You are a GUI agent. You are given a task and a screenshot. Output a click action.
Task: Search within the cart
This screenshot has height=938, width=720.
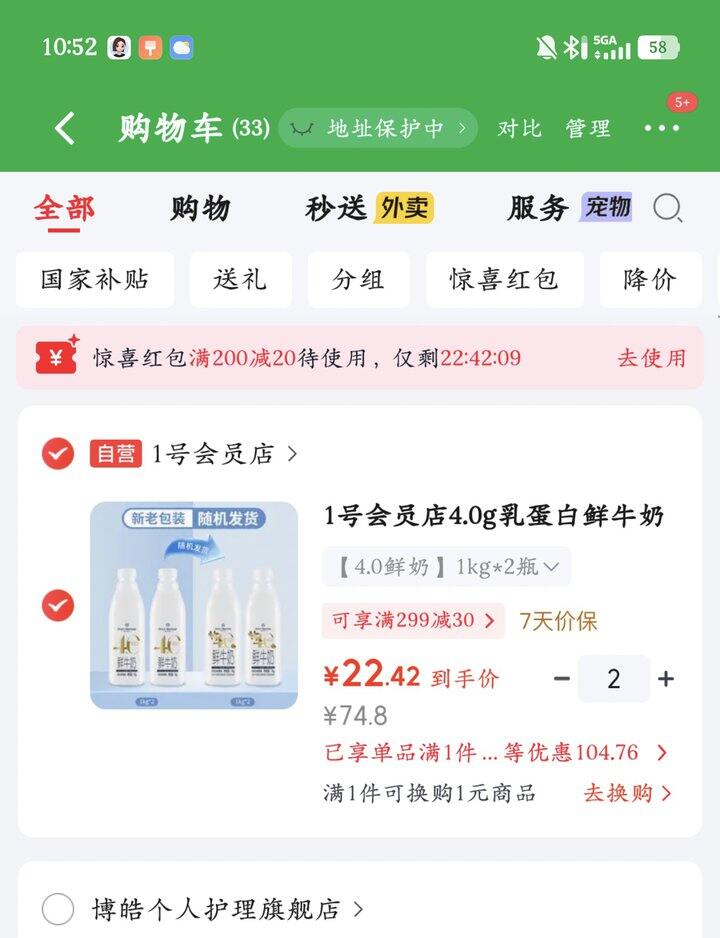click(667, 208)
